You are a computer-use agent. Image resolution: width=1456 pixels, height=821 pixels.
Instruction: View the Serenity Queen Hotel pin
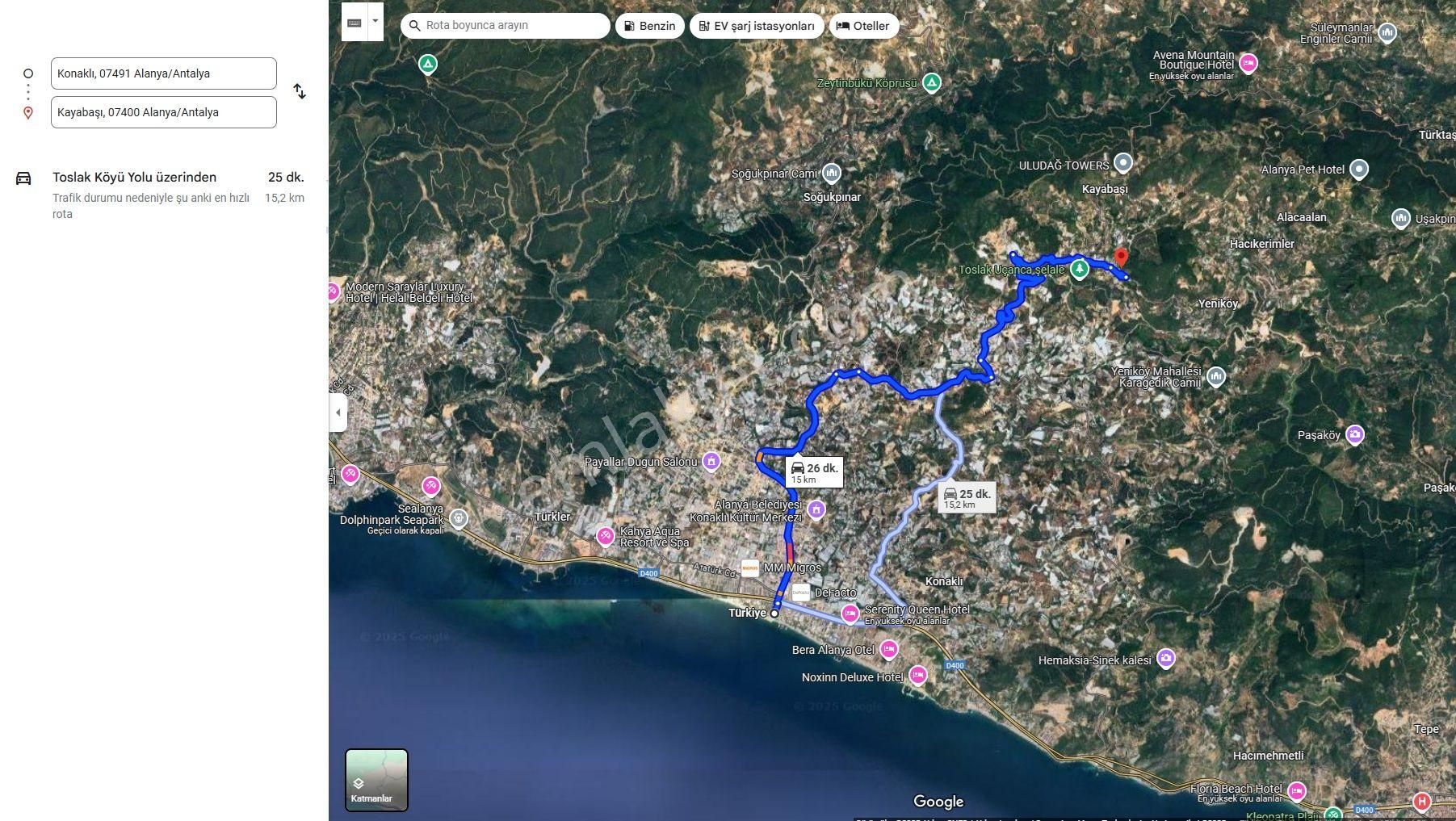(x=850, y=614)
